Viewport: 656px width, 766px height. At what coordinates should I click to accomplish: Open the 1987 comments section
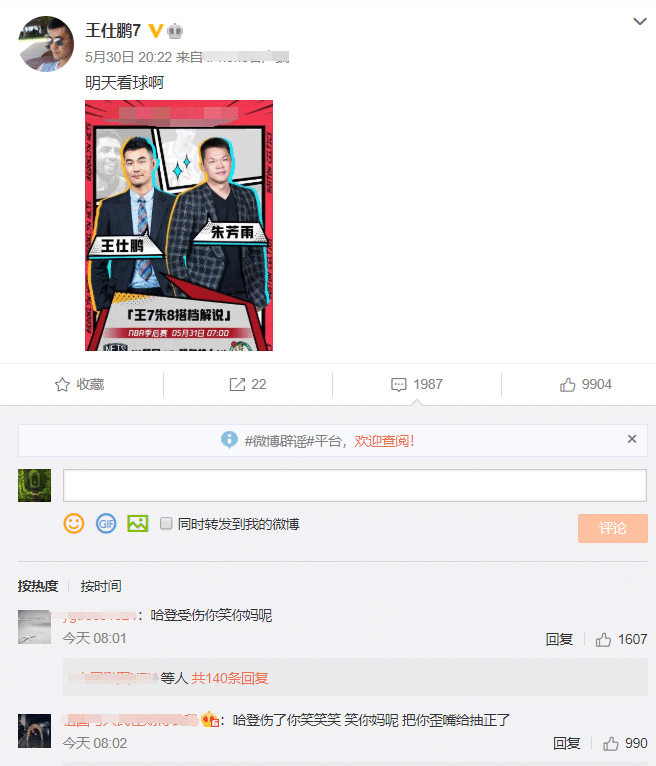(x=416, y=384)
